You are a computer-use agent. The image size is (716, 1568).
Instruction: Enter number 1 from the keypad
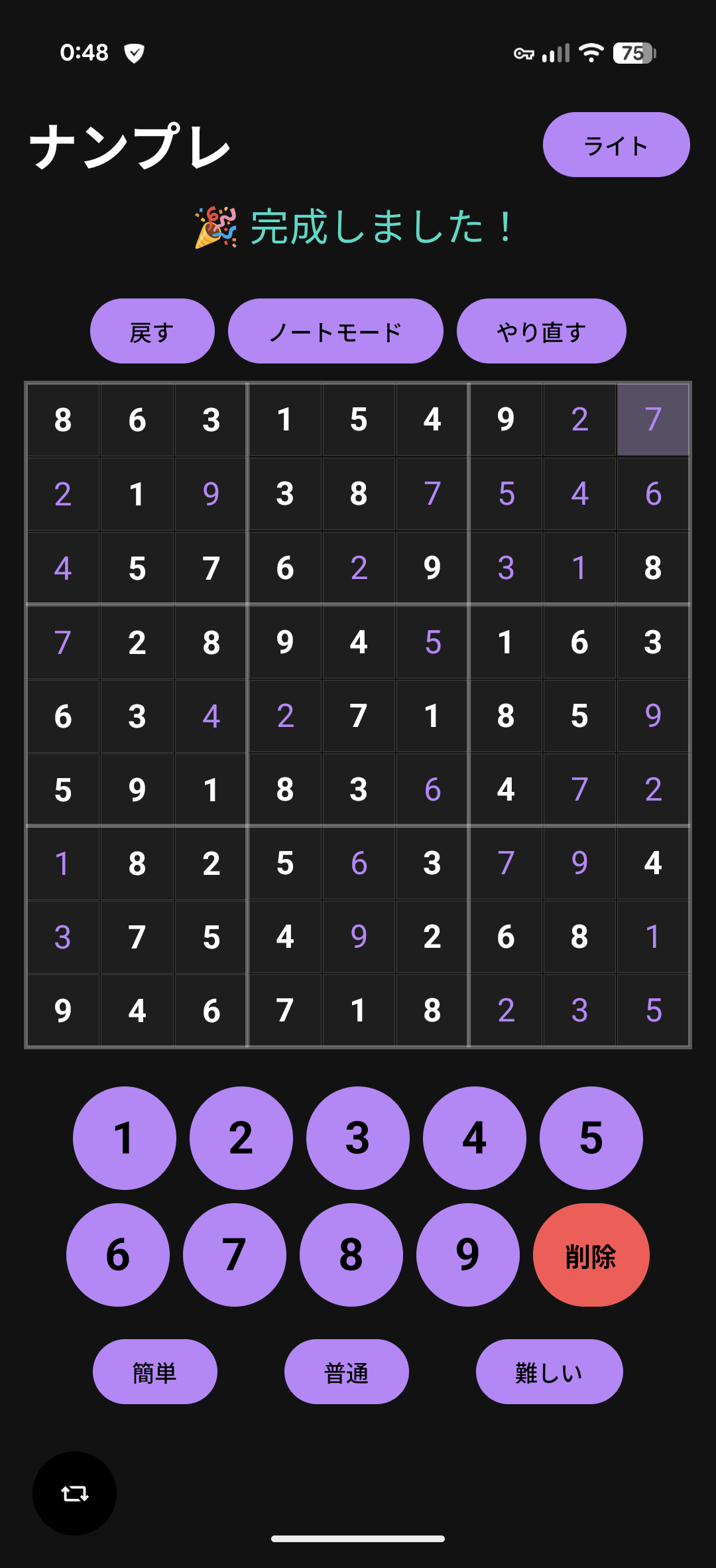[125, 1138]
